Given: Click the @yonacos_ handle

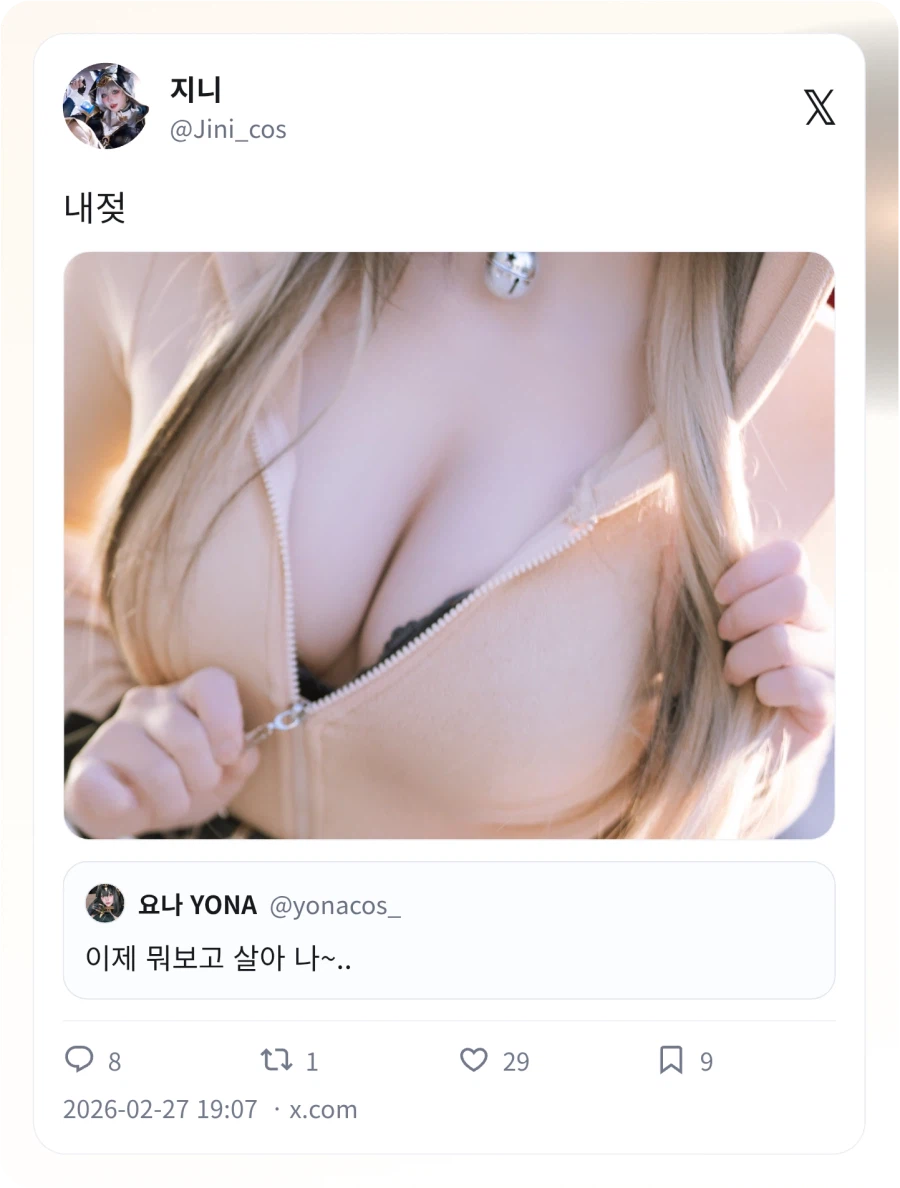Looking at the screenshot, I should pyautogui.click(x=336, y=905).
